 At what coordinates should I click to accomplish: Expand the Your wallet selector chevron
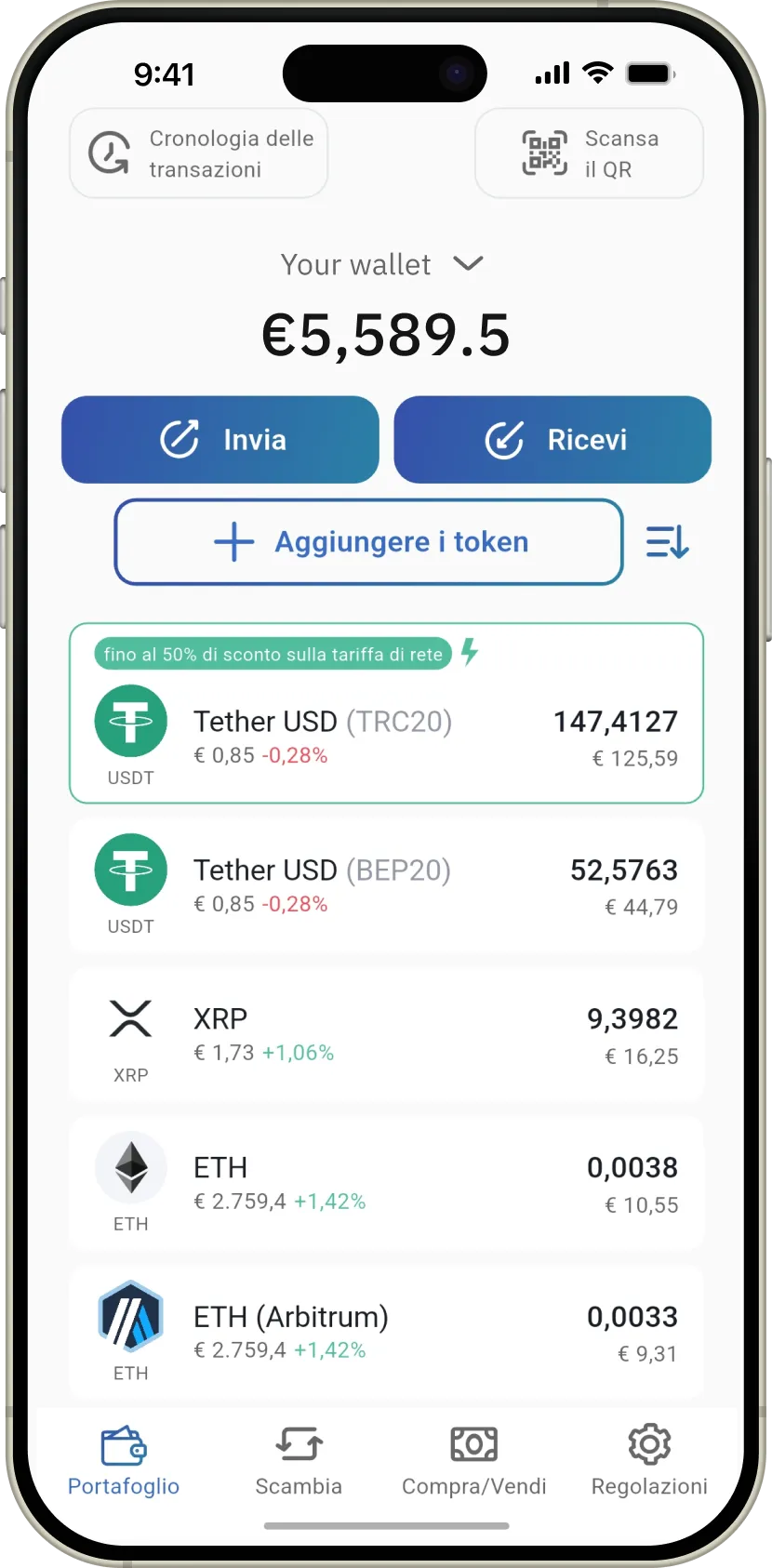pyautogui.click(x=468, y=264)
